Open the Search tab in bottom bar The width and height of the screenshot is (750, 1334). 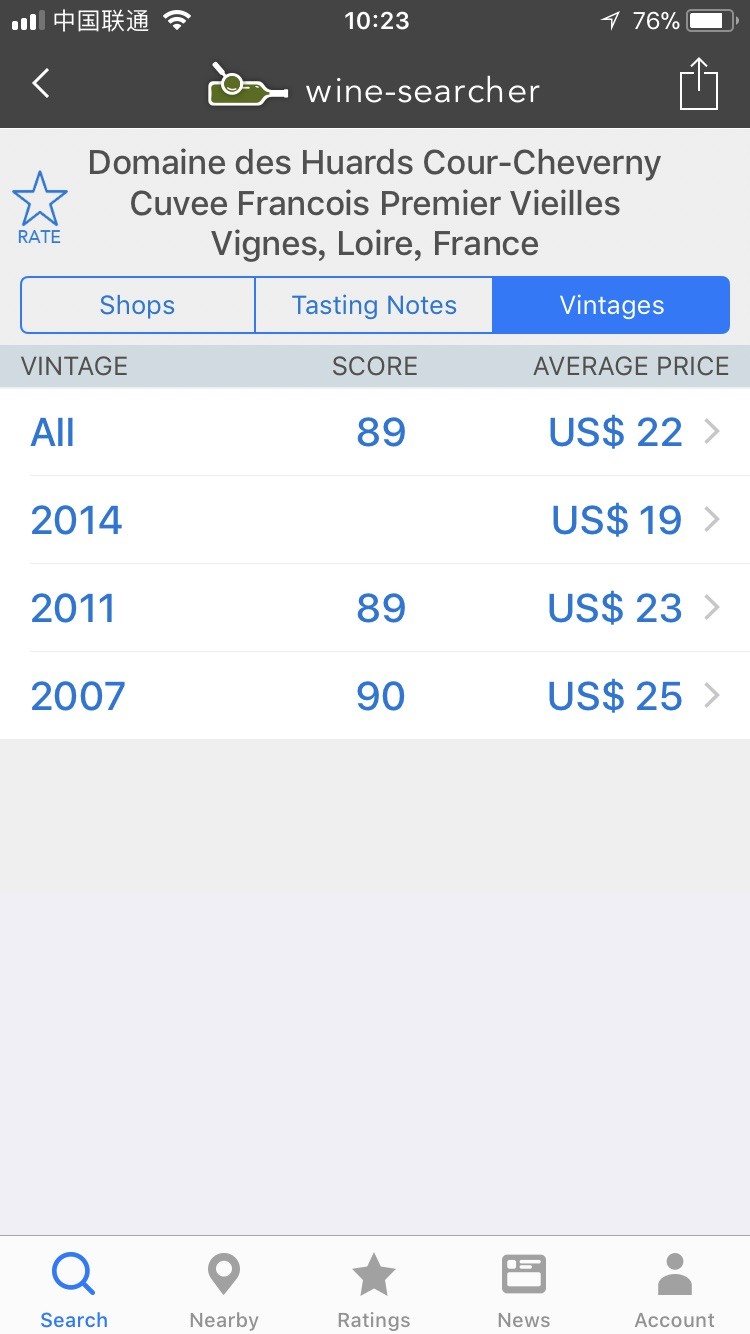pos(74,1289)
